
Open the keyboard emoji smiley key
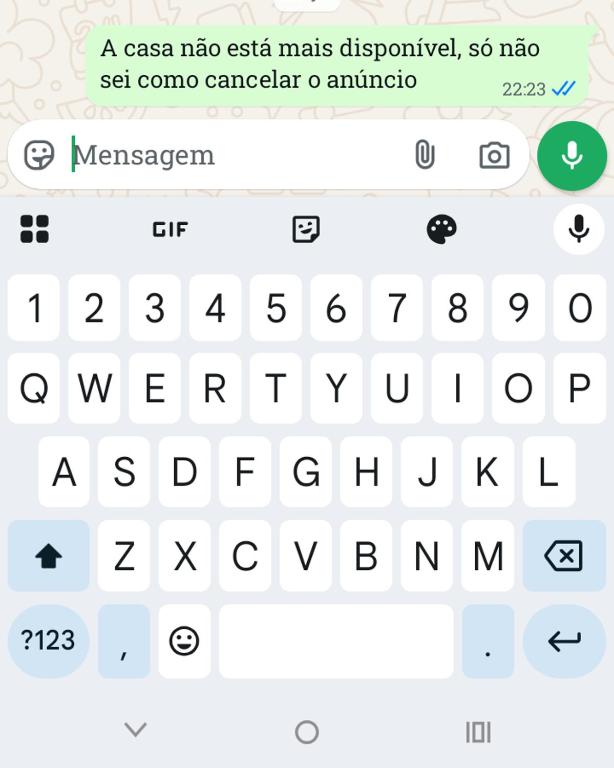point(184,641)
